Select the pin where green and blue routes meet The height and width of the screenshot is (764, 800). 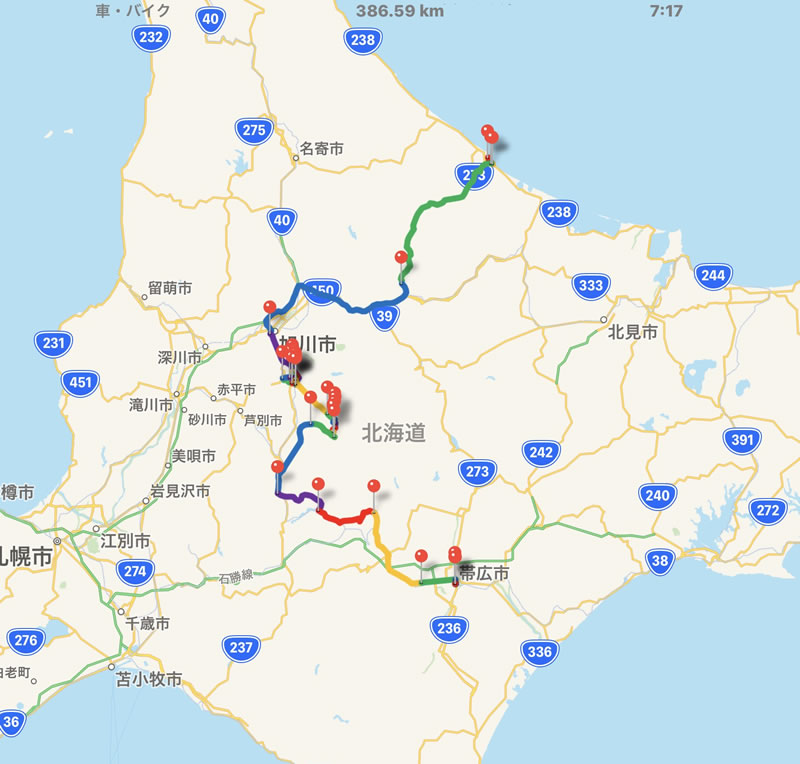point(402,258)
